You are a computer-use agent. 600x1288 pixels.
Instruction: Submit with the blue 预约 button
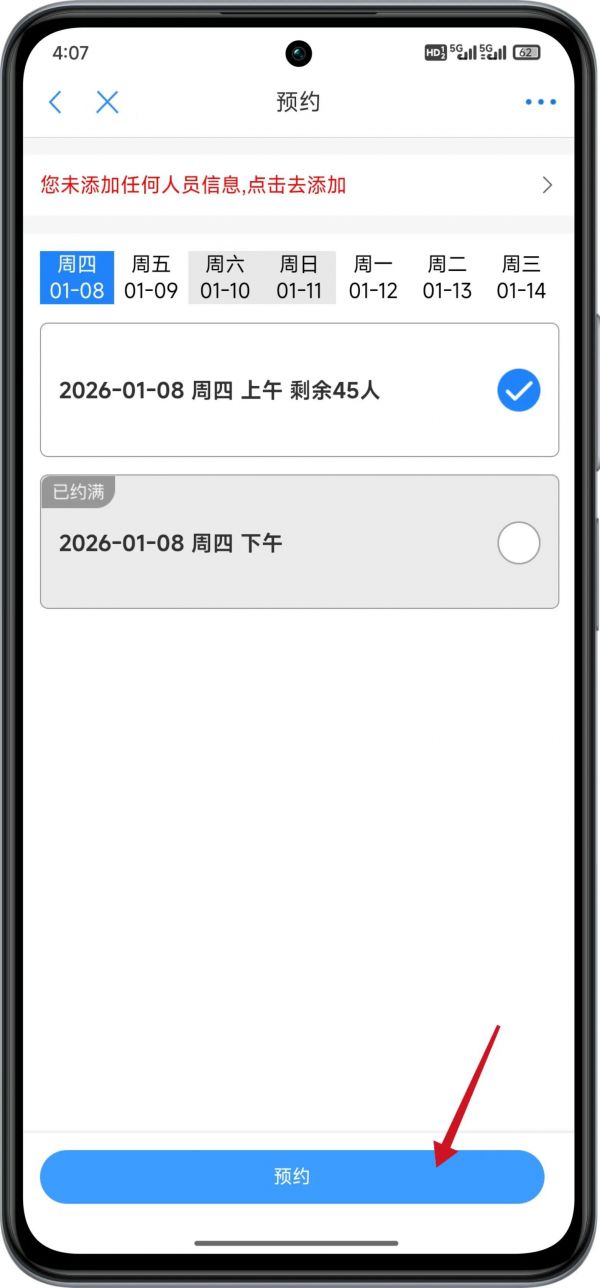[x=292, y=1177]
